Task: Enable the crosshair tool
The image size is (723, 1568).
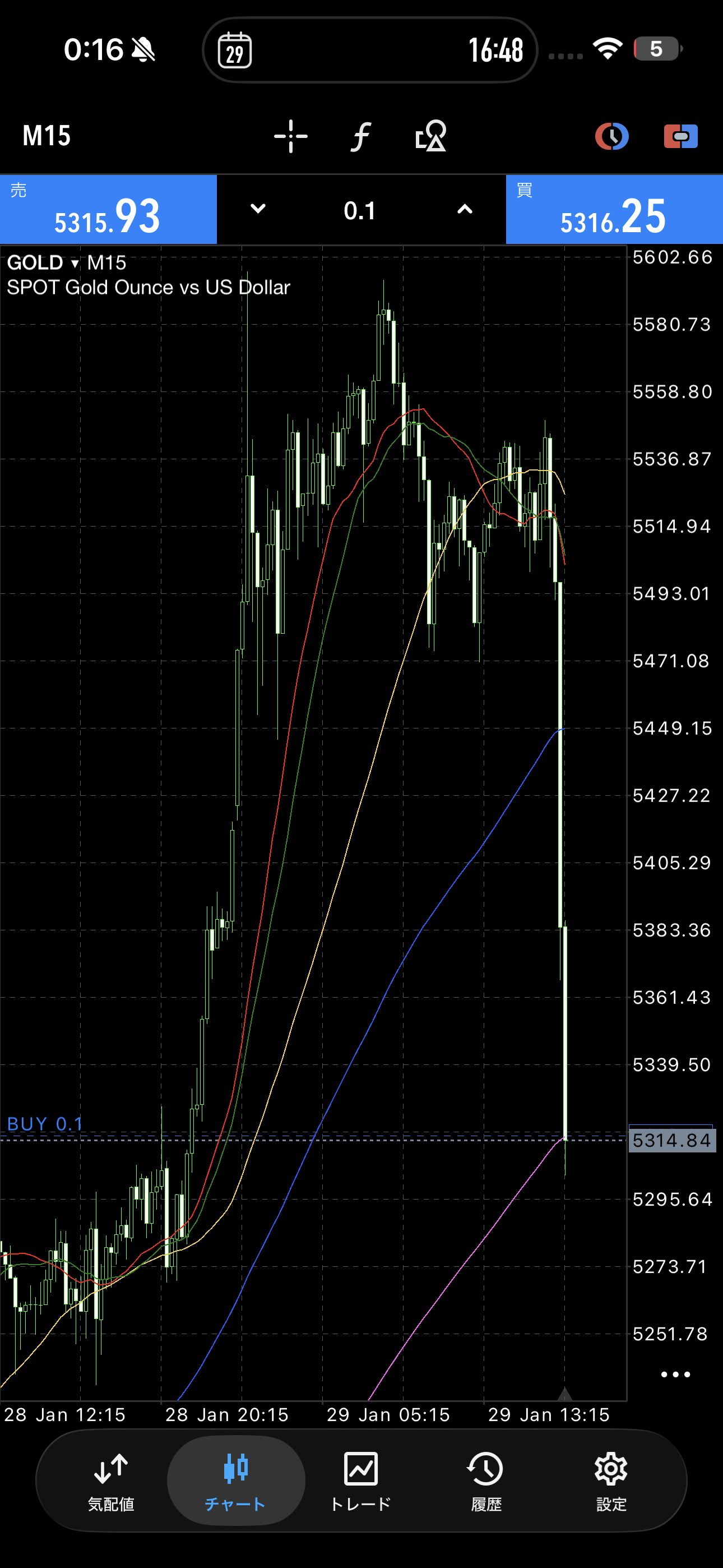Action: tap(291, 136)
